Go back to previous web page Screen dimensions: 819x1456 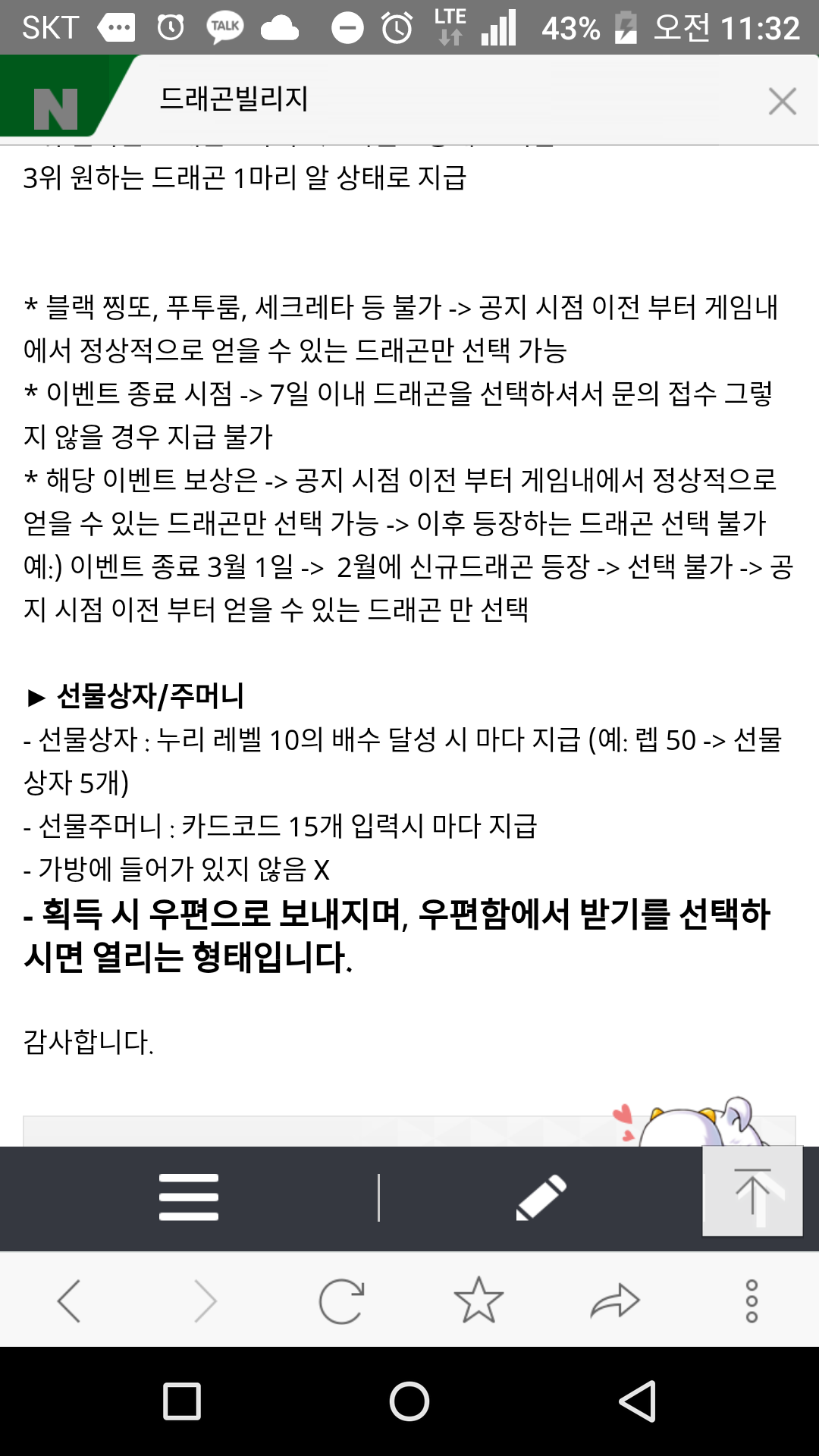click(x=69, y=1301)
